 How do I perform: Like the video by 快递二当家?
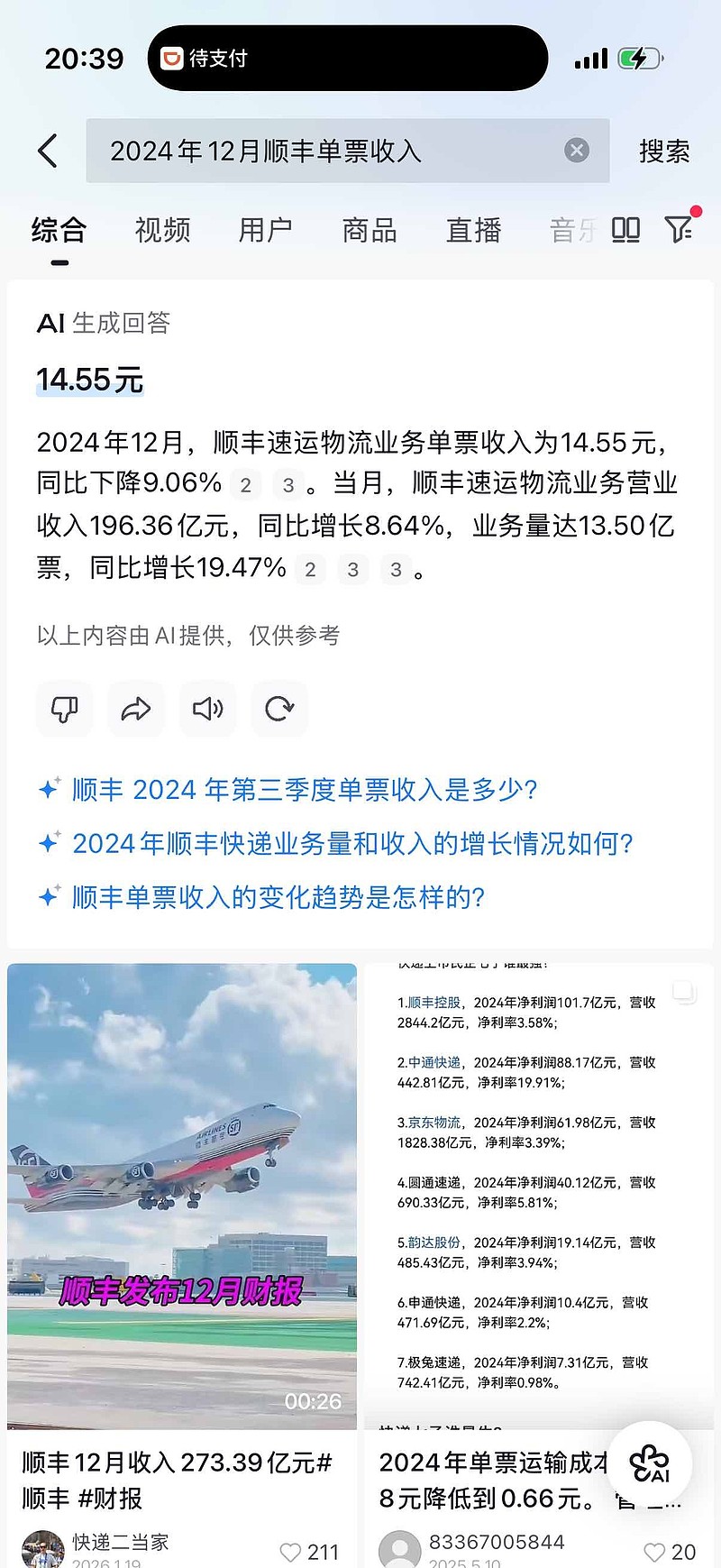click(290, 1552)
